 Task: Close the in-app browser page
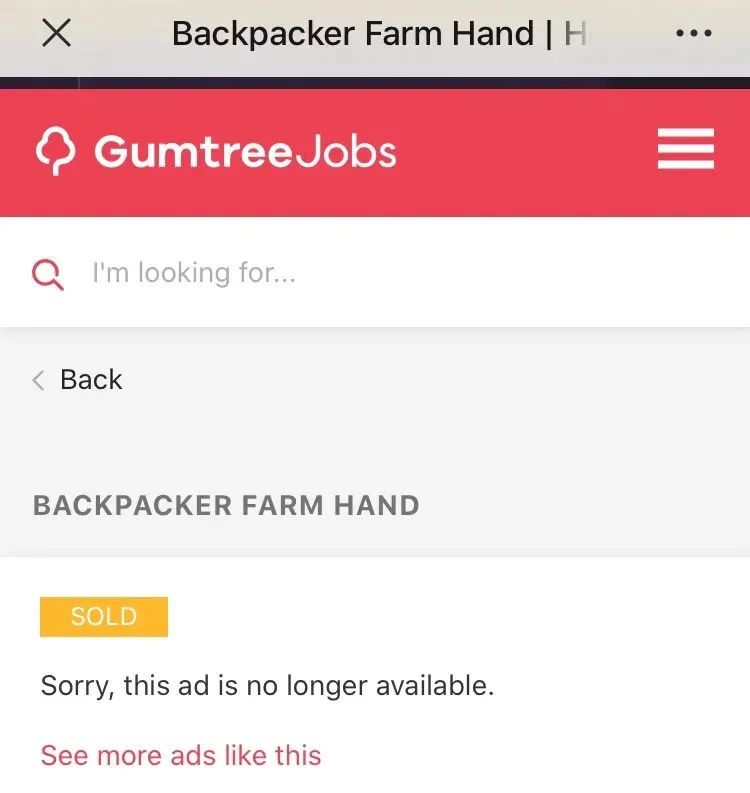56,34
